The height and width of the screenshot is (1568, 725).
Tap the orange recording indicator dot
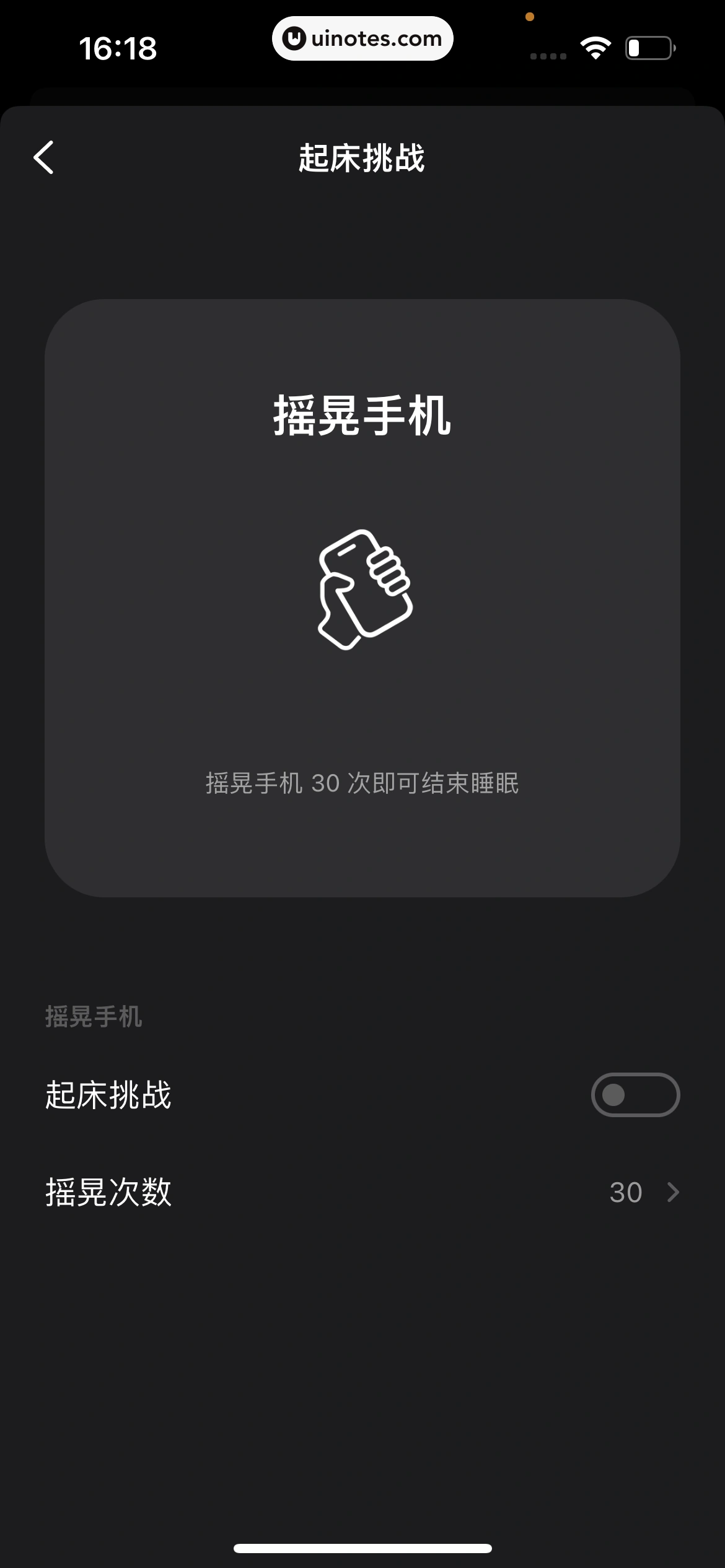pyautogui.click(x=529, y=17)
